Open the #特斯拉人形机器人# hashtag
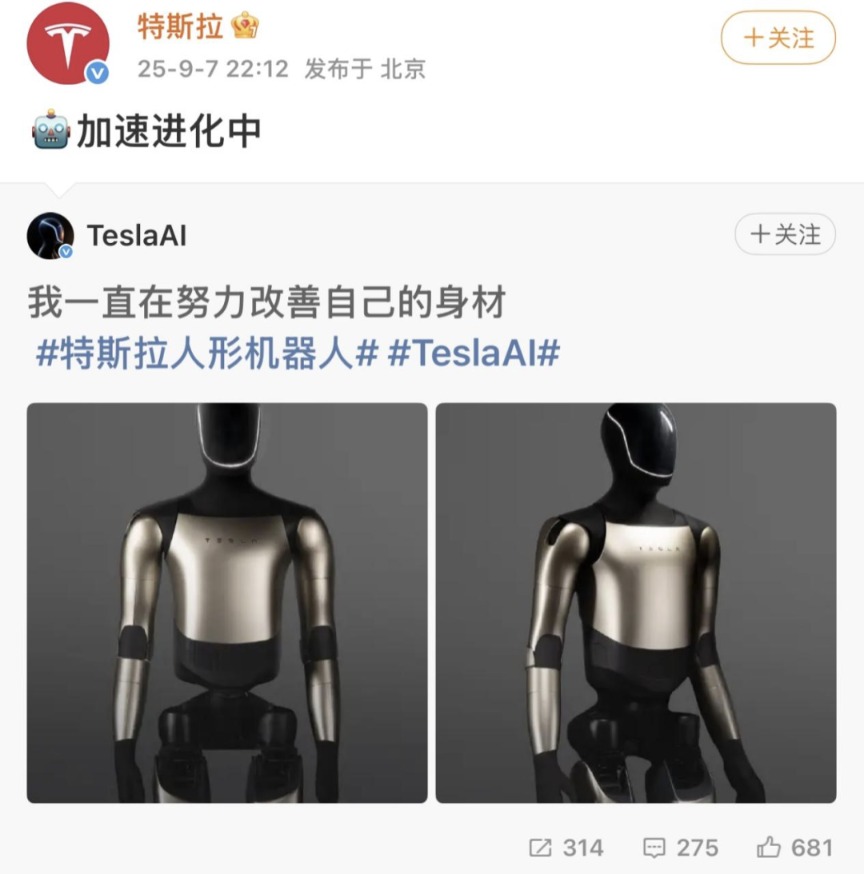Viewport: 864px width, 874px height. pyautogui.click(x=206, y=353)
